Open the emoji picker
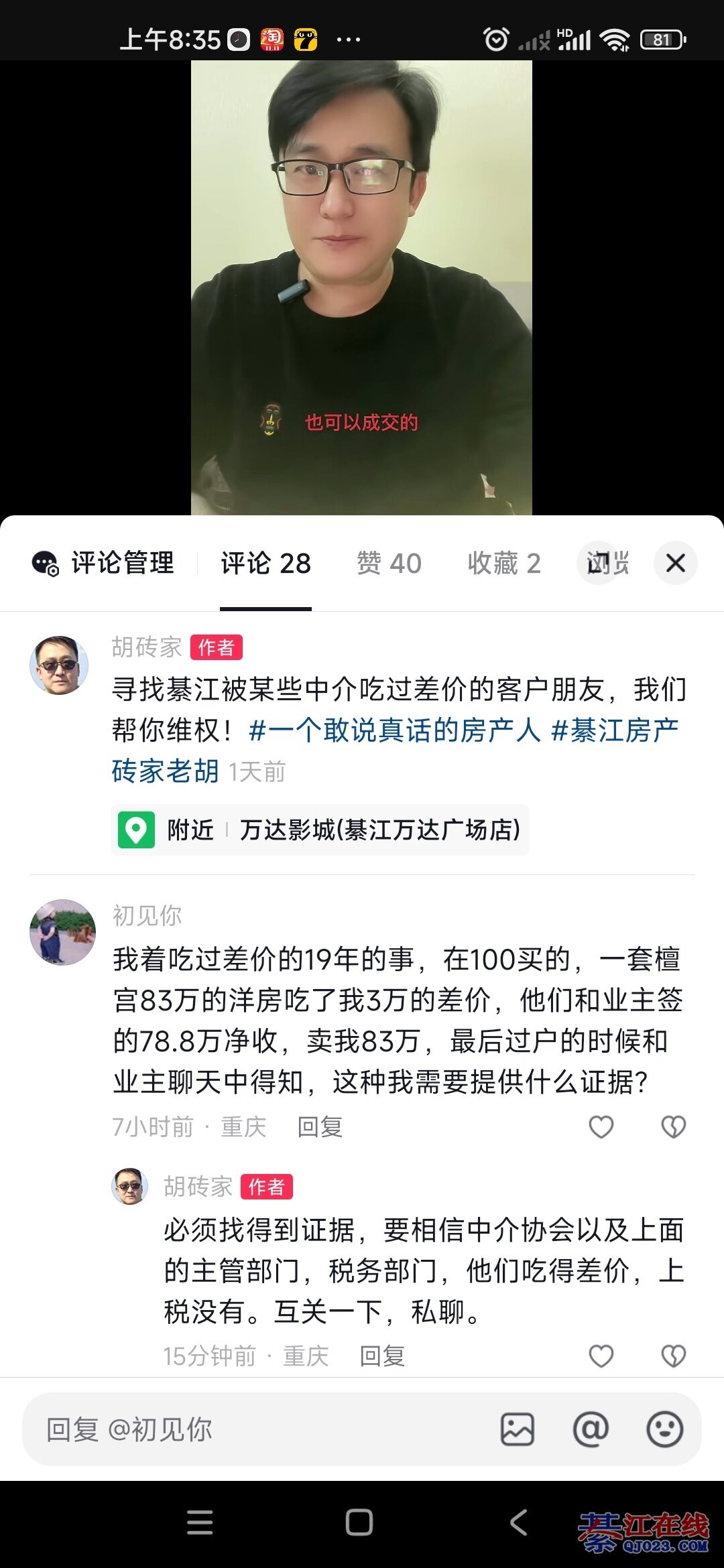The height and width of the screenshot is (1568, 724). point(664,1429)
